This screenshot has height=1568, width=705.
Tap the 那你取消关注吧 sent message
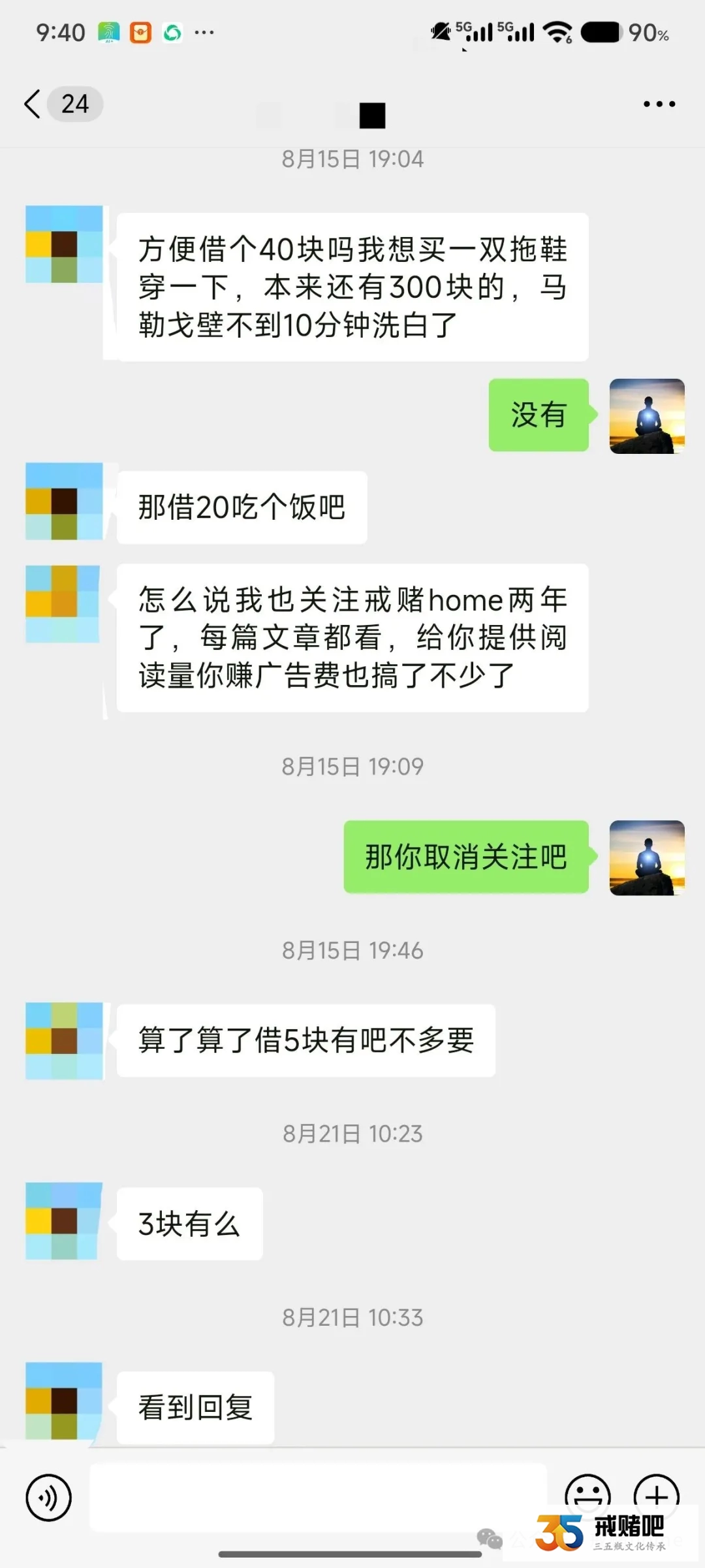(464, 857)
